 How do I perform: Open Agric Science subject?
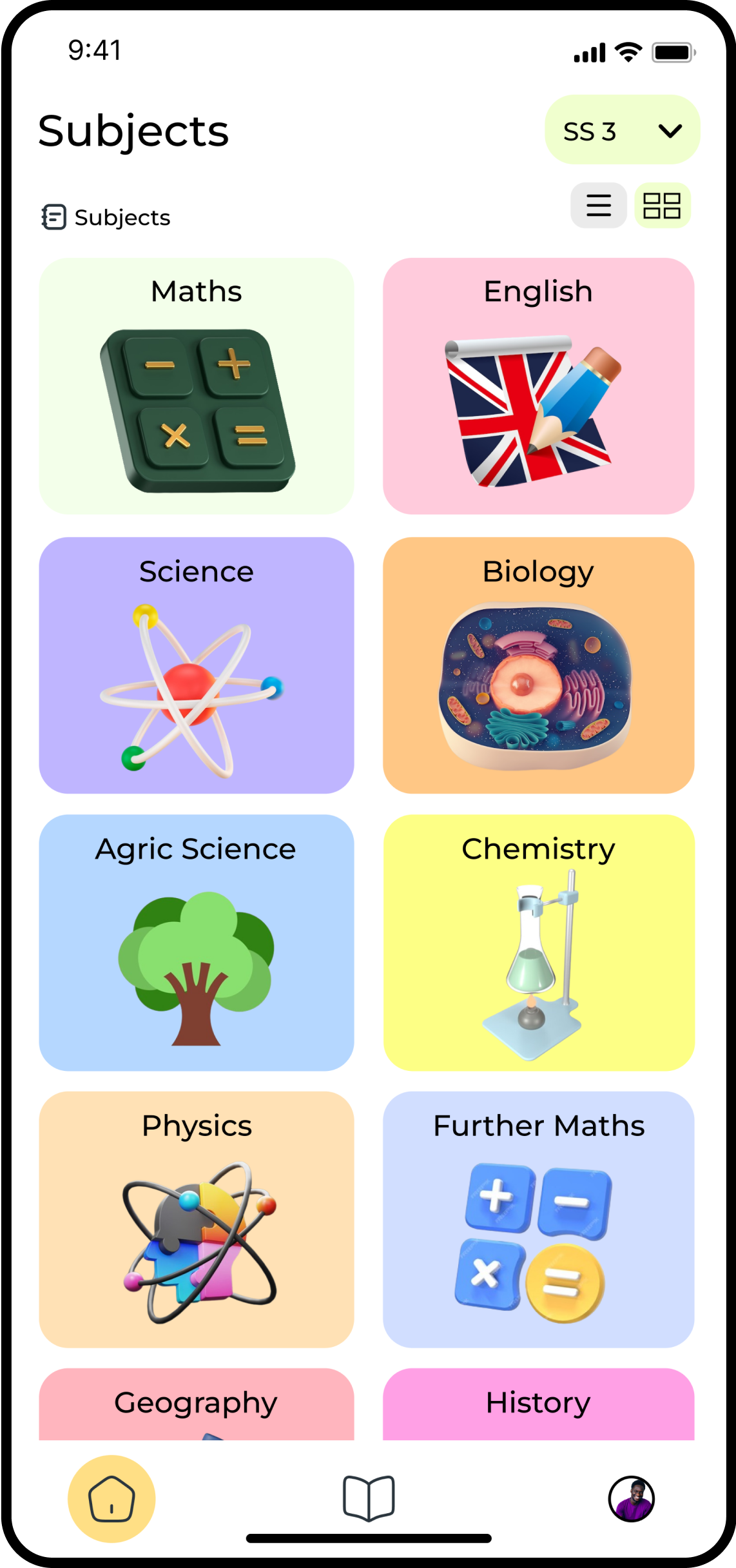click(197, 943)
